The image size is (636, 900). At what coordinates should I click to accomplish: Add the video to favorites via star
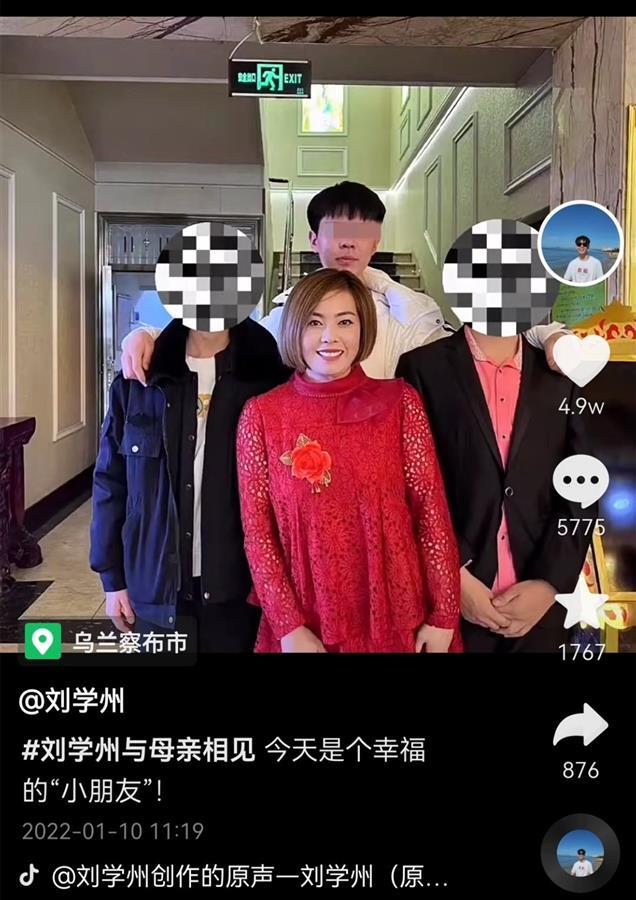tap(581, 603)
